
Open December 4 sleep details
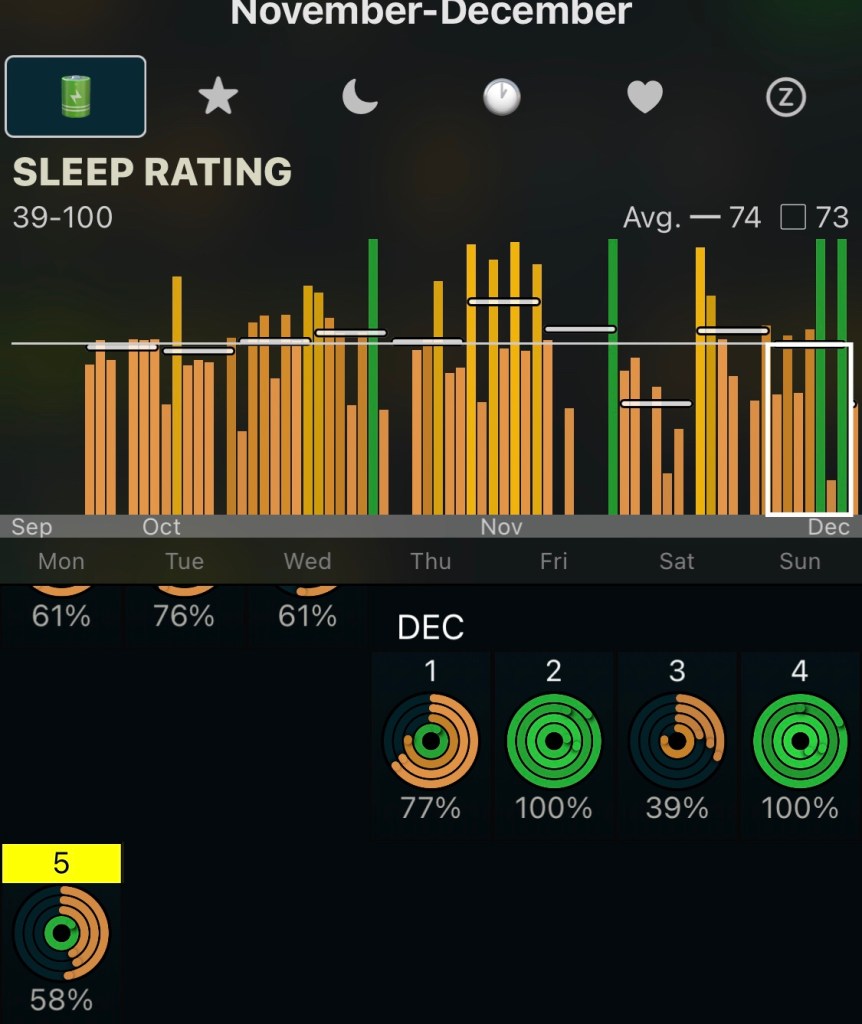point(800,742)
